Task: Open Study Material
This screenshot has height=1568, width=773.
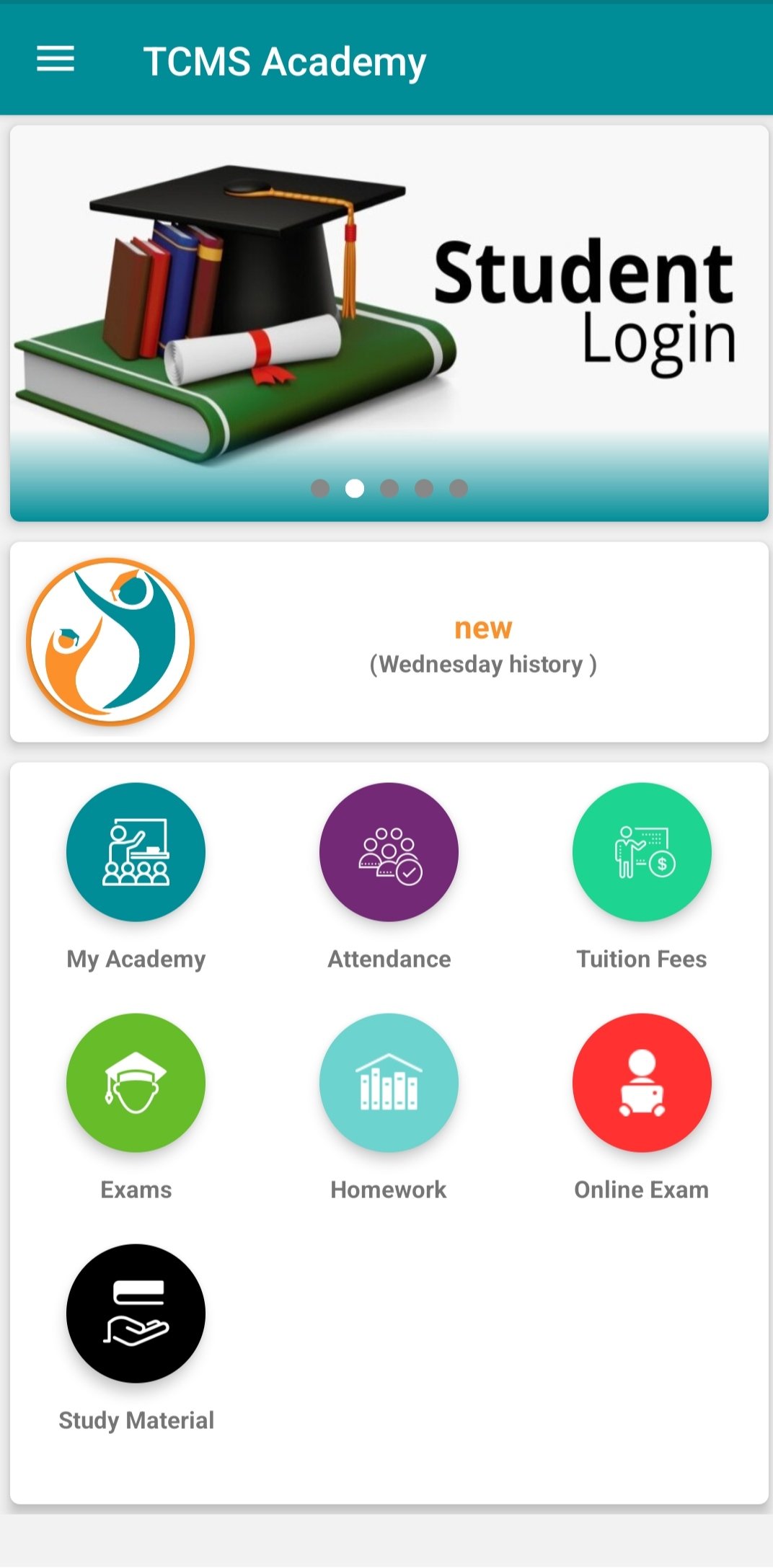Action: click(x=136, y=1314)
